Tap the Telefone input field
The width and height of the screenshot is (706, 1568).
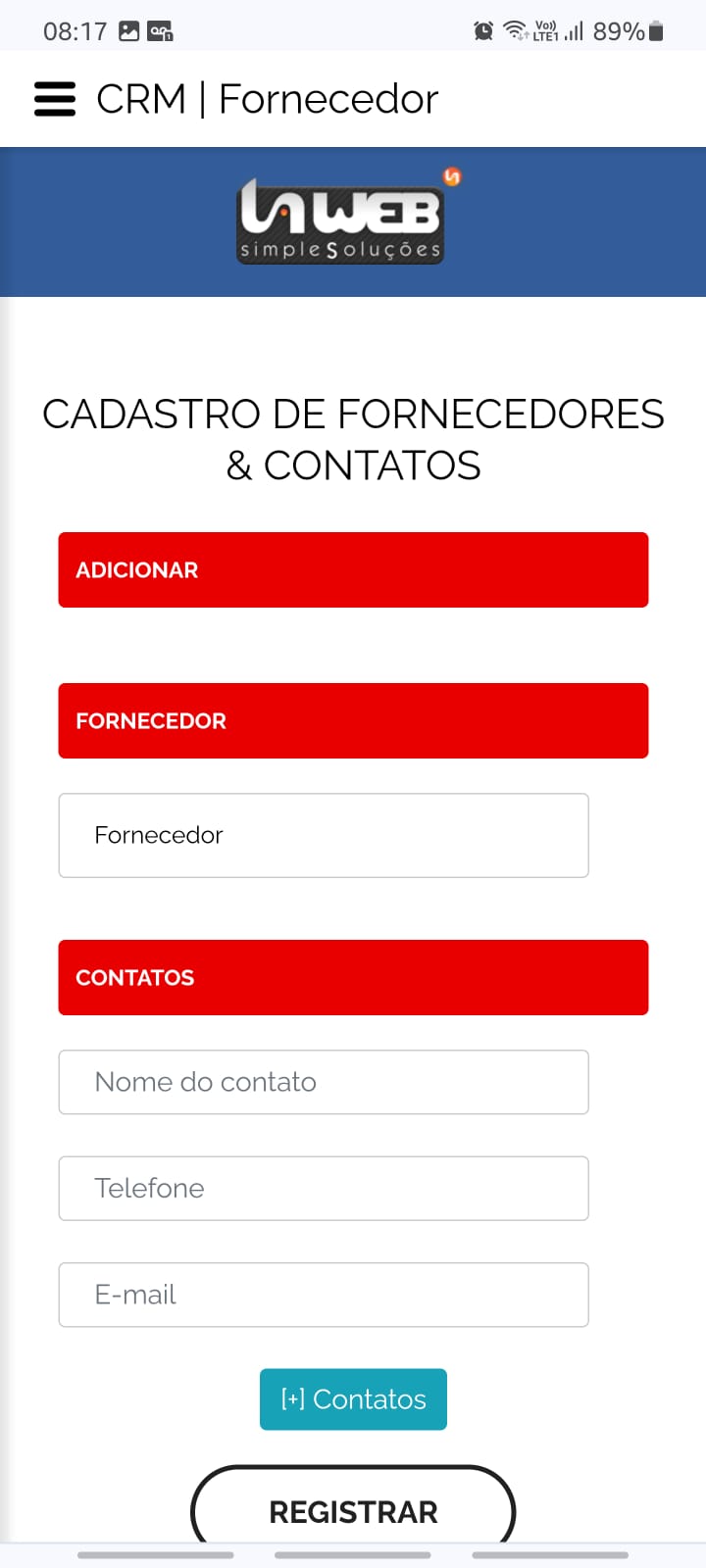point(324,1188)
